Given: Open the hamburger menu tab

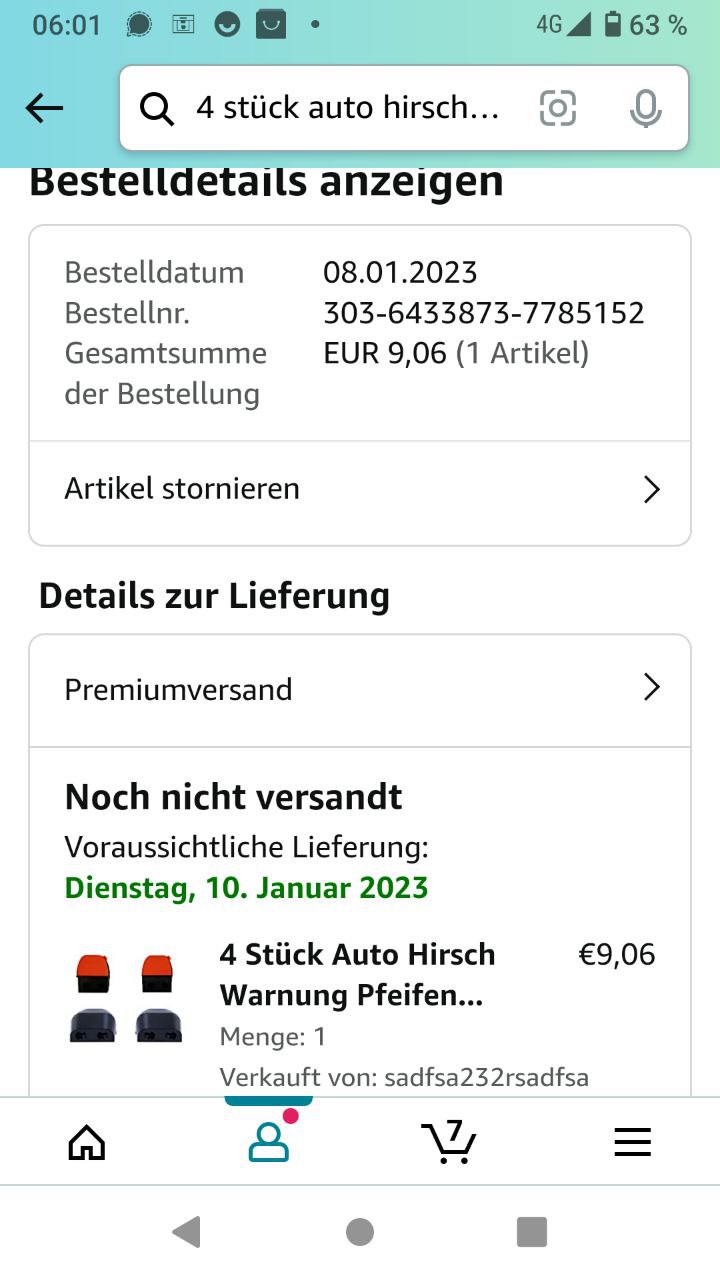Looking at the screenshot, I should [x=632, y=1141].
